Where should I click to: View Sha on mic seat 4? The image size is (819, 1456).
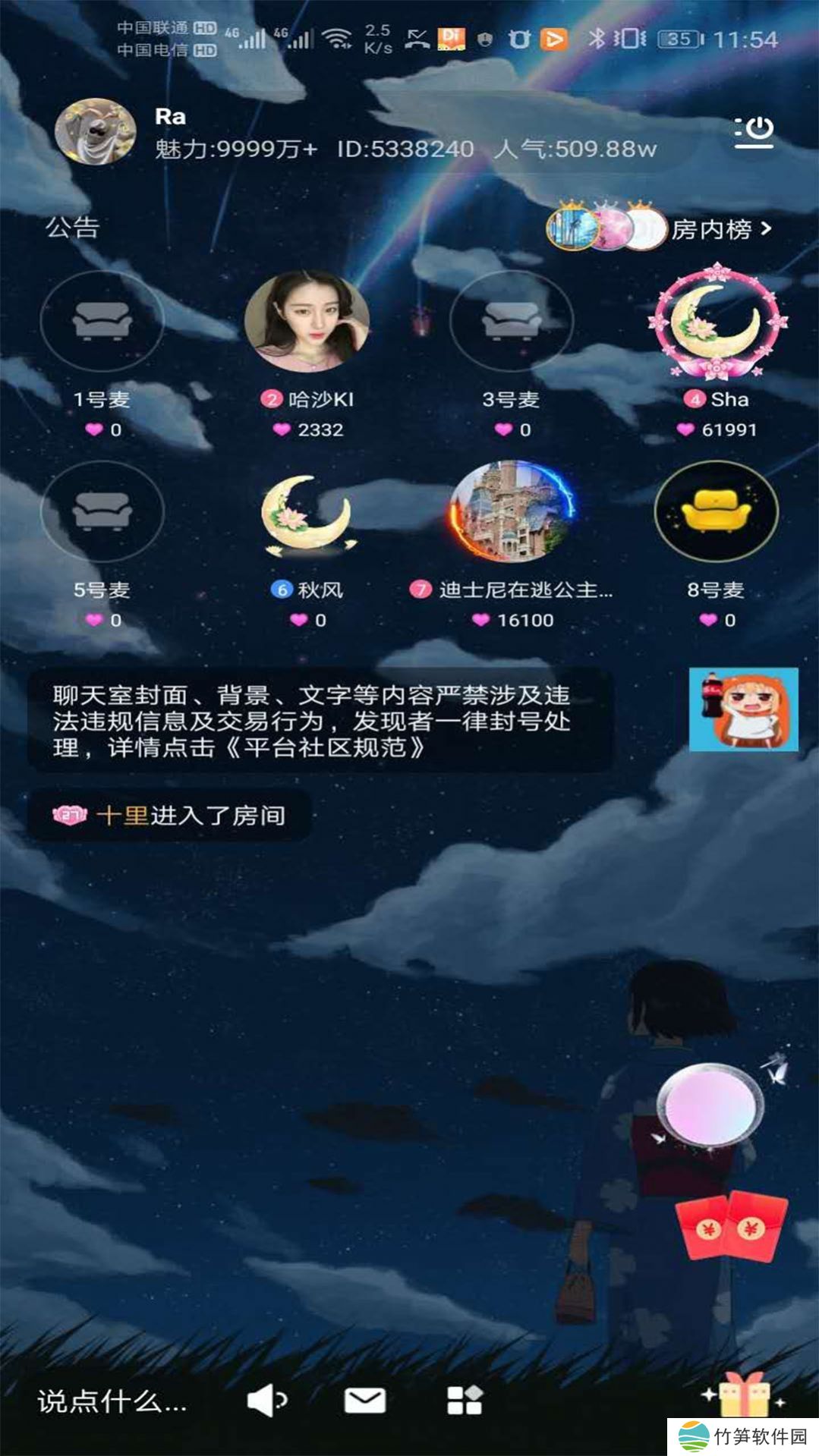[717, 321]
